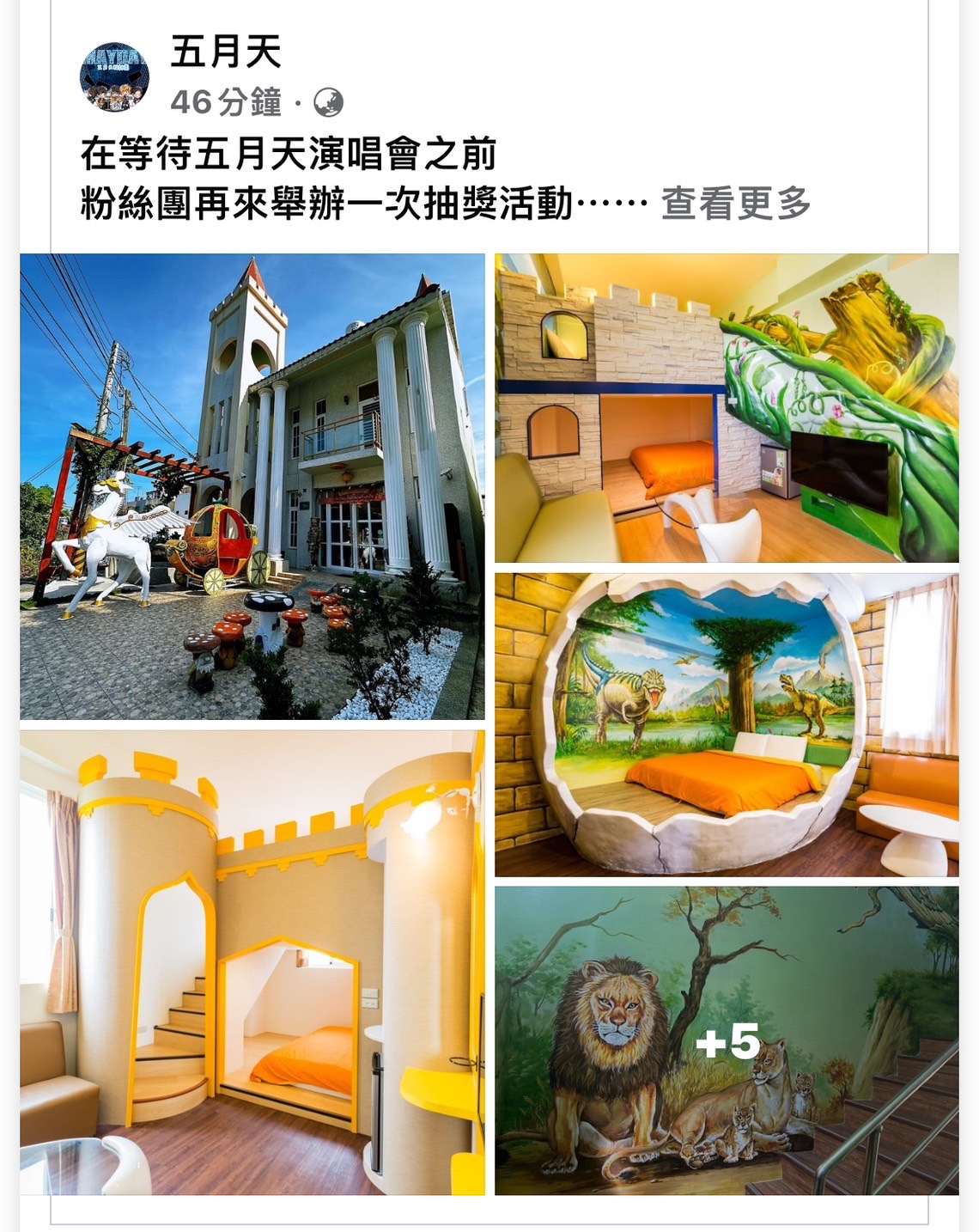Open the 五月天 page profile picture
Image resolution: width=979 pixels, height=1232 pixels.
114,77
